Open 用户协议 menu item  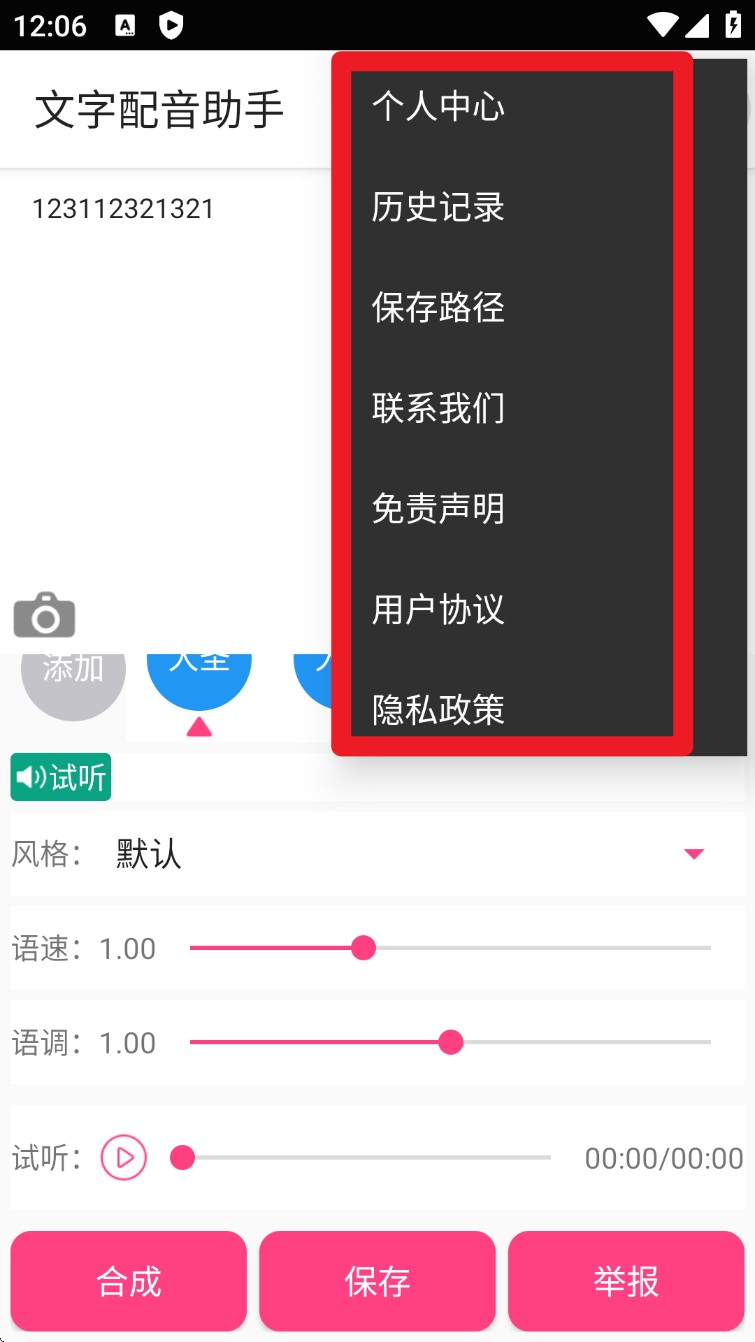pyautogui.click(x=510, y=609)
